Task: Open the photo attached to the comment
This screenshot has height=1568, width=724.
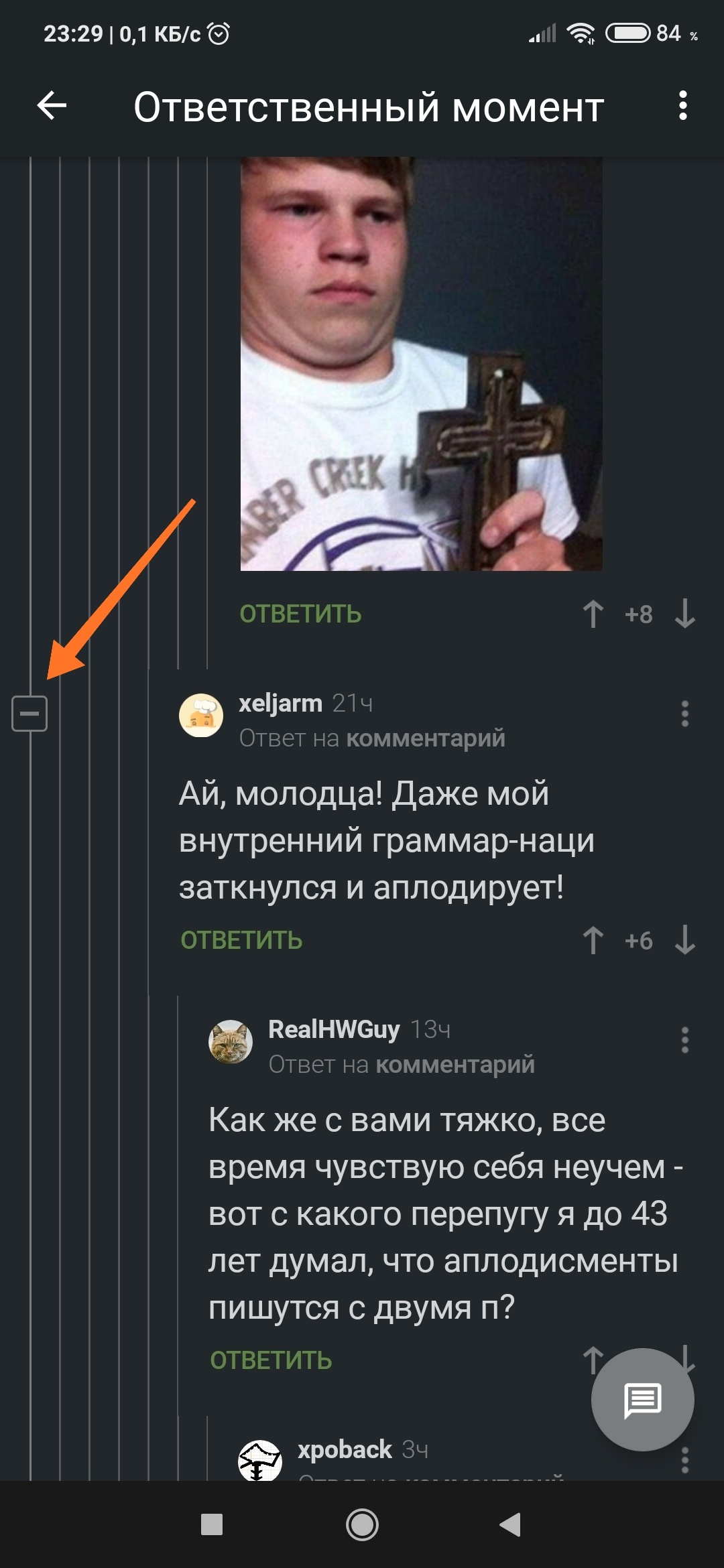Action: pos(421,364)
